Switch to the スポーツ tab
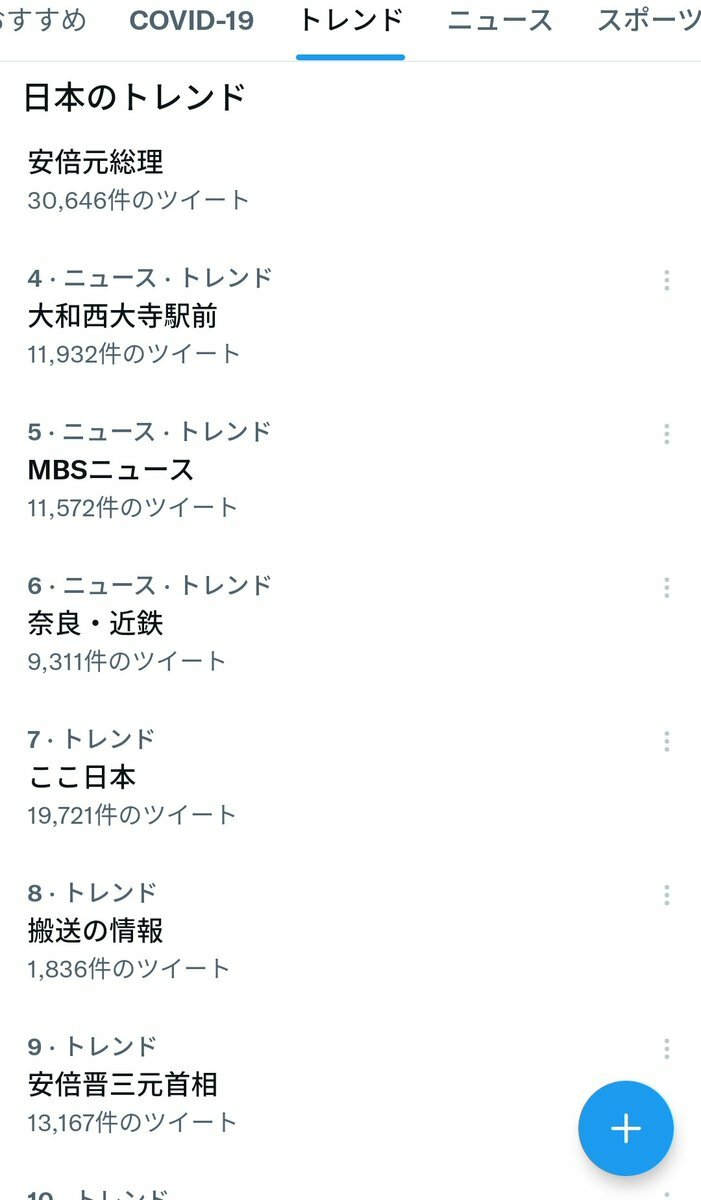 [648, 20]
